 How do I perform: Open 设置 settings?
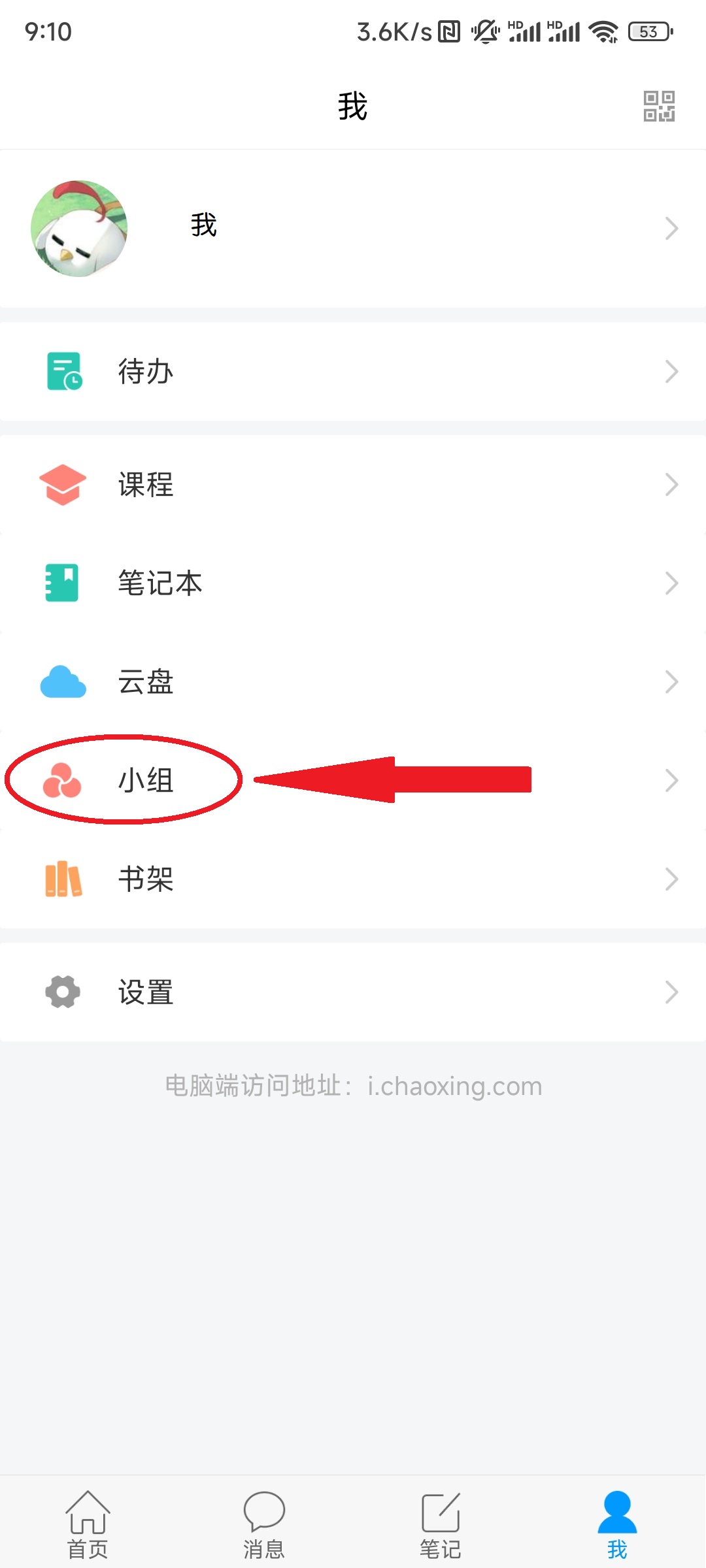pos(353,992)
